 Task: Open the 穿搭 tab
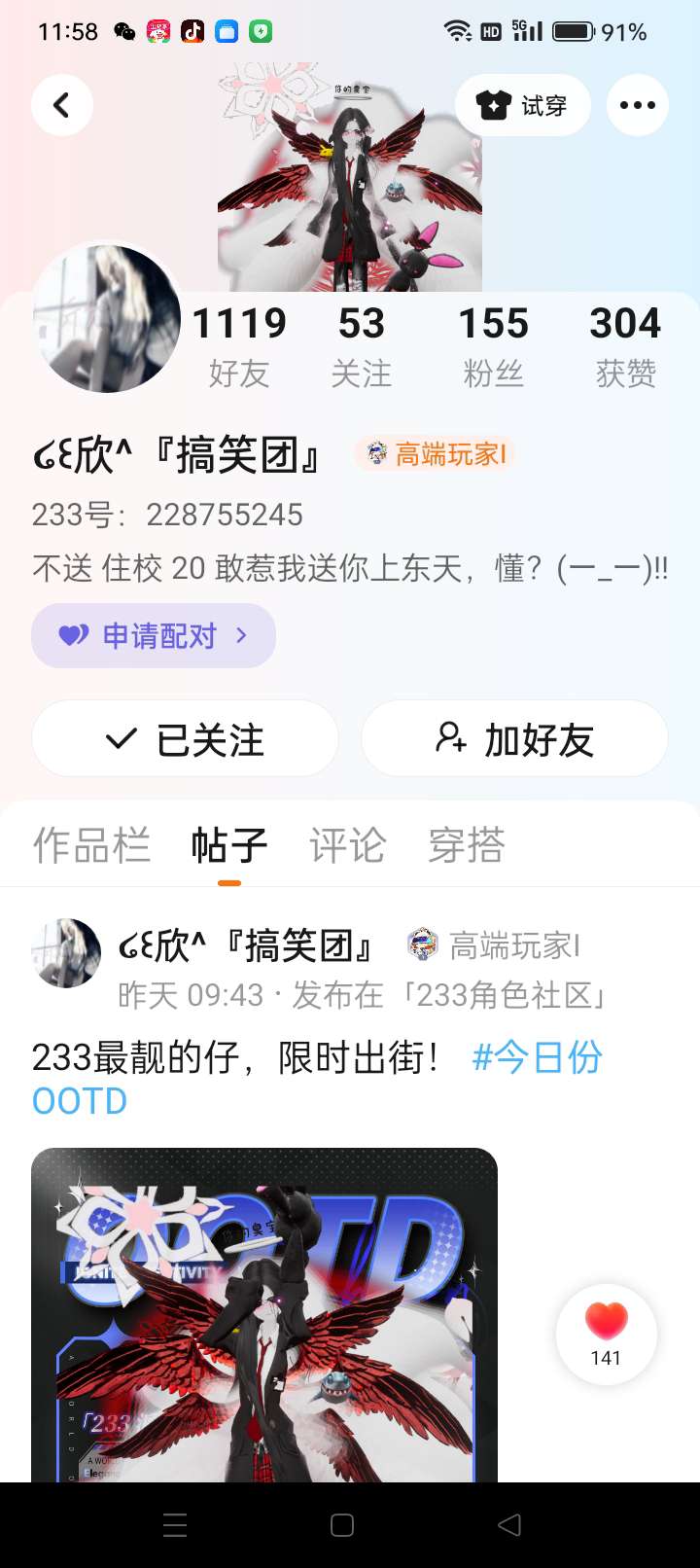click(467, 844)
